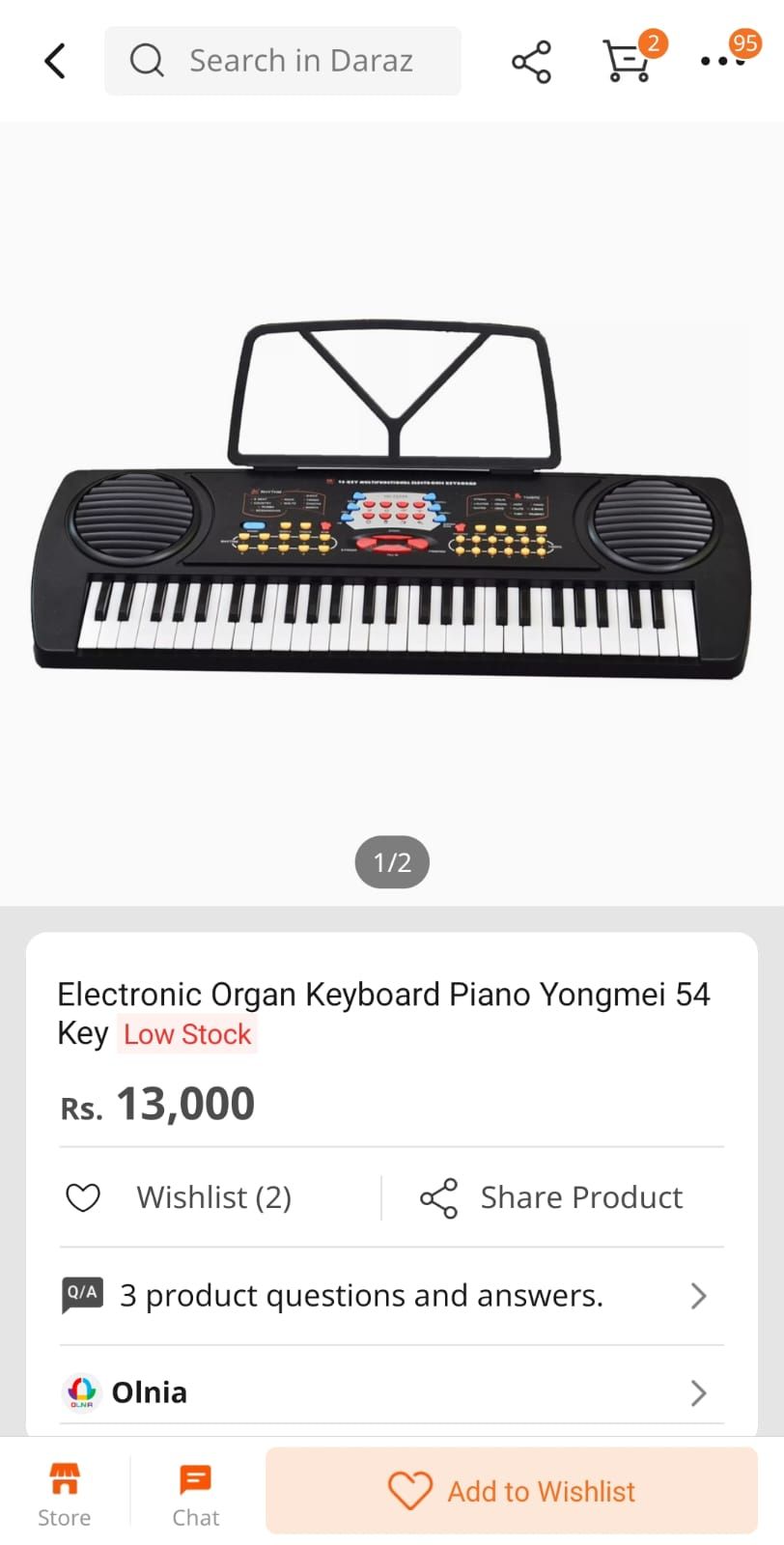The image size is (784, 1545).
Task: Tap Share Product
Action: [552, 1197]
